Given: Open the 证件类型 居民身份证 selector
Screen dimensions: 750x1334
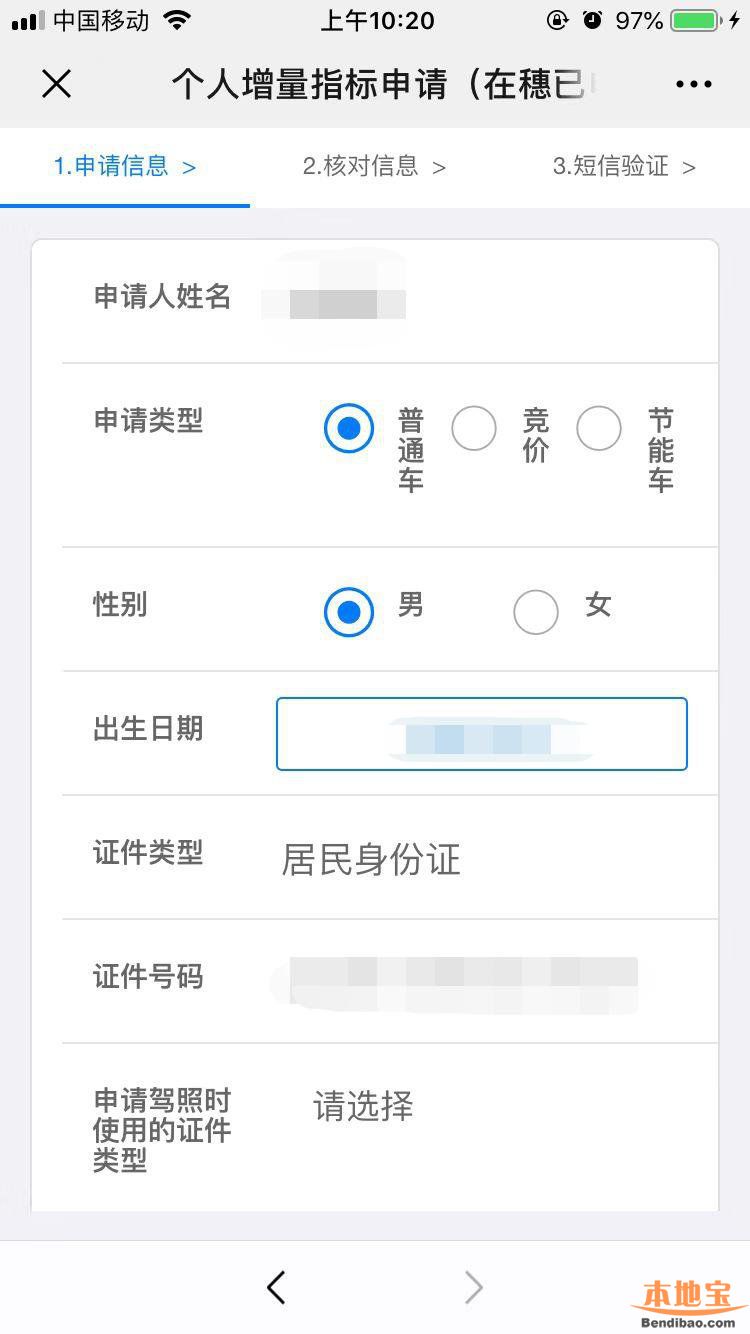Looking at the screenshot, I should (x=371, y=860).
